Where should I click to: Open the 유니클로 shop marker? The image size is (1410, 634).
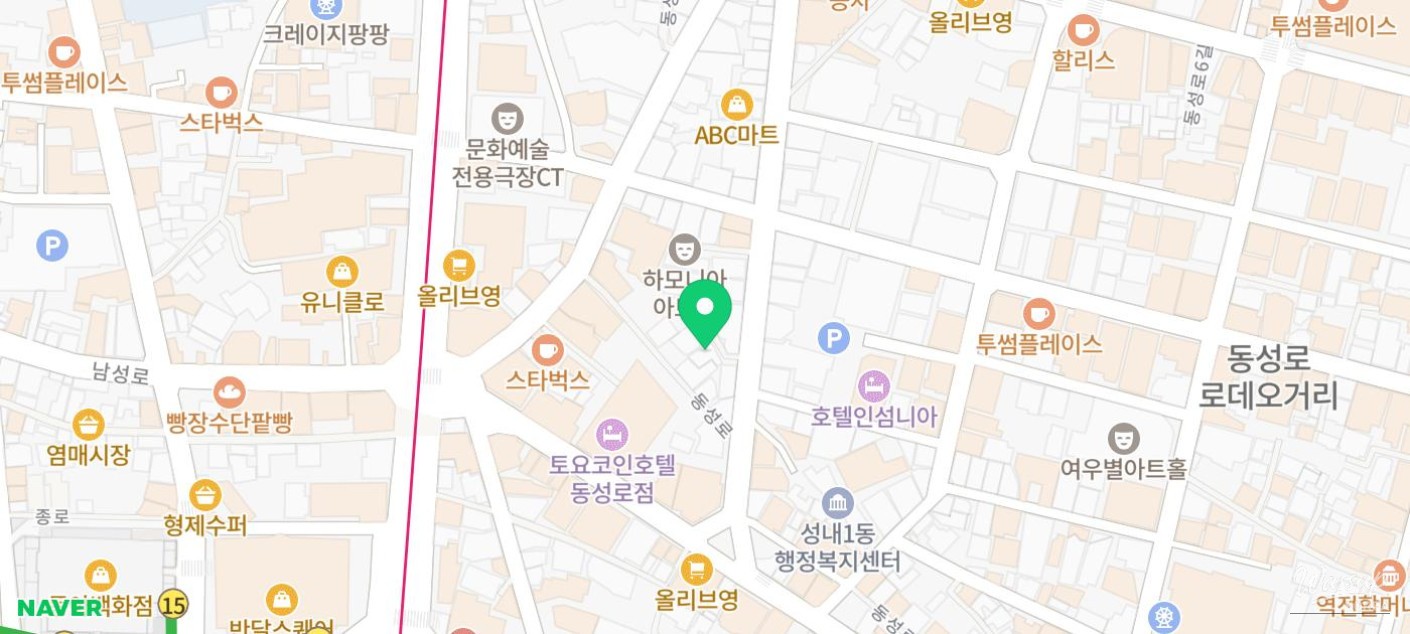click(342, 271)
